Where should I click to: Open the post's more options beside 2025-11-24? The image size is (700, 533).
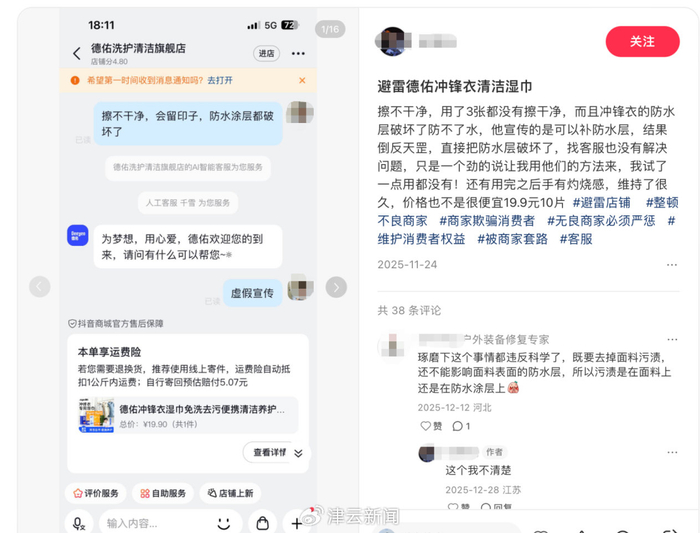coord(672,265)
